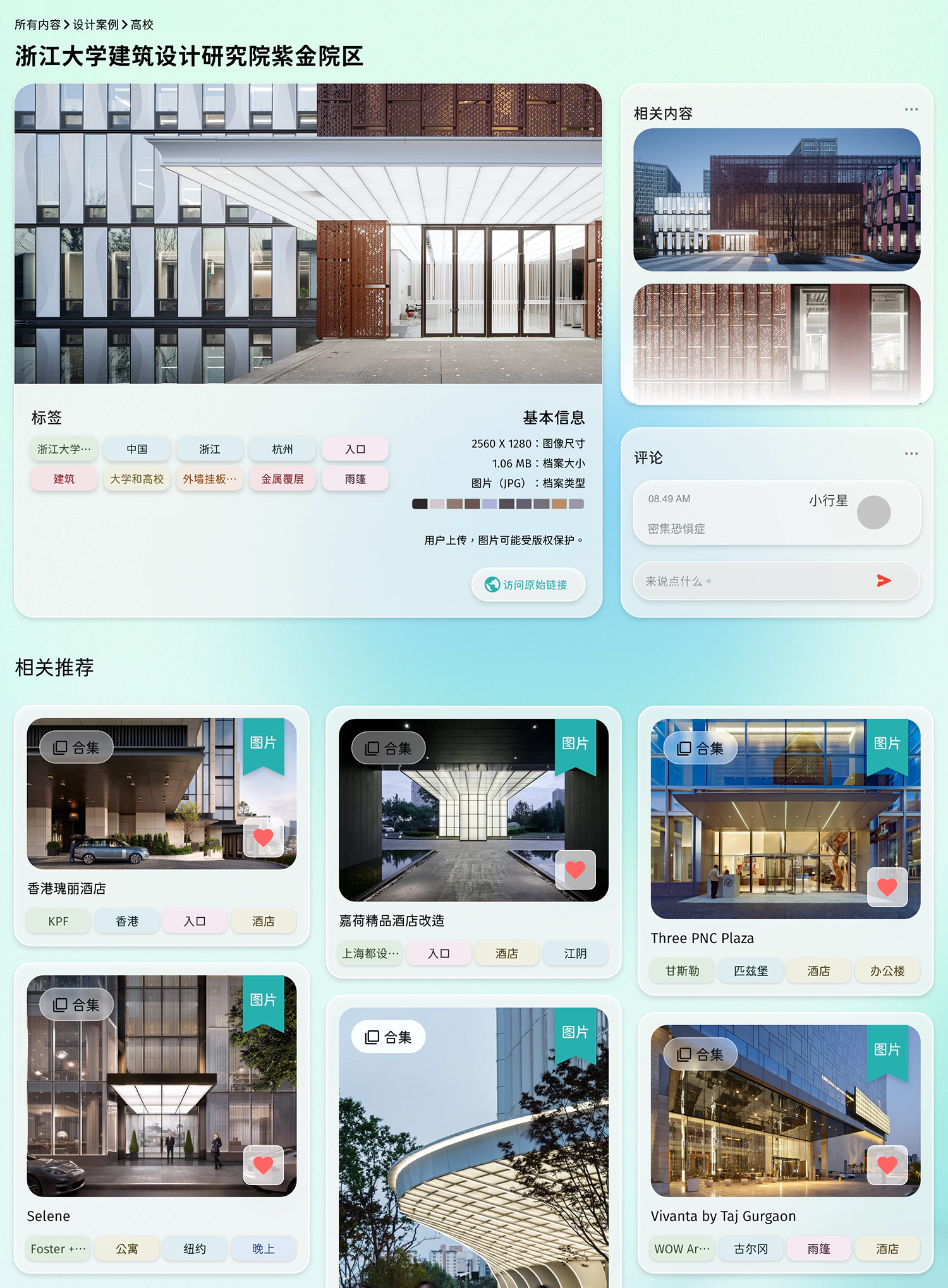The height and width of the screenshot is (1288, 948).
Task: Select the KPF tag under 香港瑰丽酒店
Action: coord(58,922)
